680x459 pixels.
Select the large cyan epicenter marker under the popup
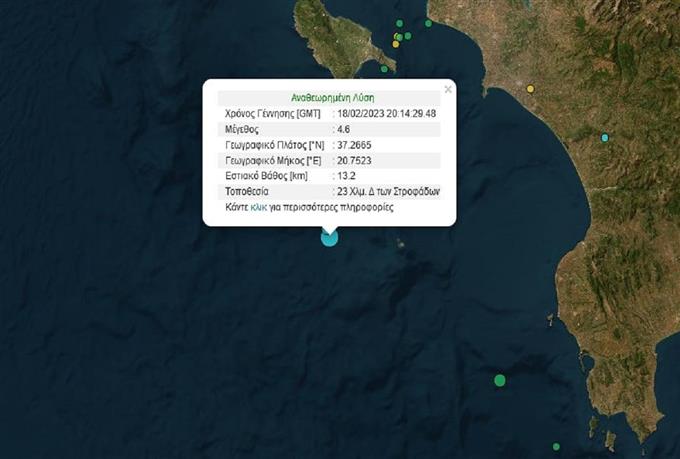click(329, 237)
